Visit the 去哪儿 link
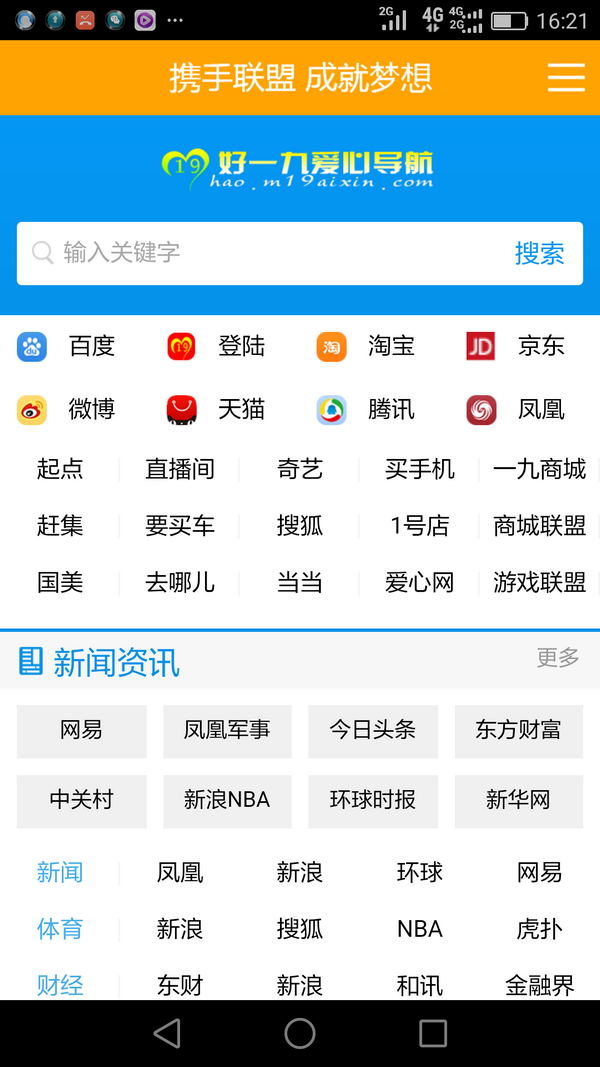This screenshot has width=600, height=1067. (180, 582)
